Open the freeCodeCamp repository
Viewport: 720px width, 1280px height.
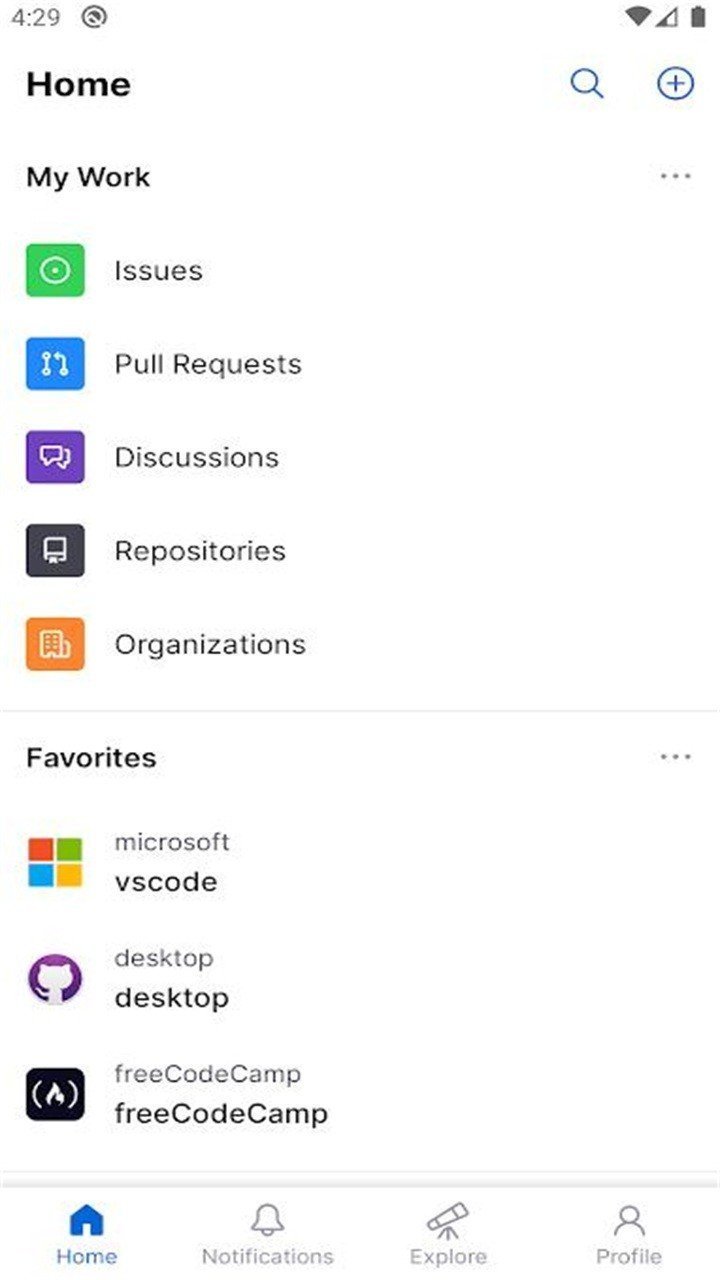[224, 1113]
